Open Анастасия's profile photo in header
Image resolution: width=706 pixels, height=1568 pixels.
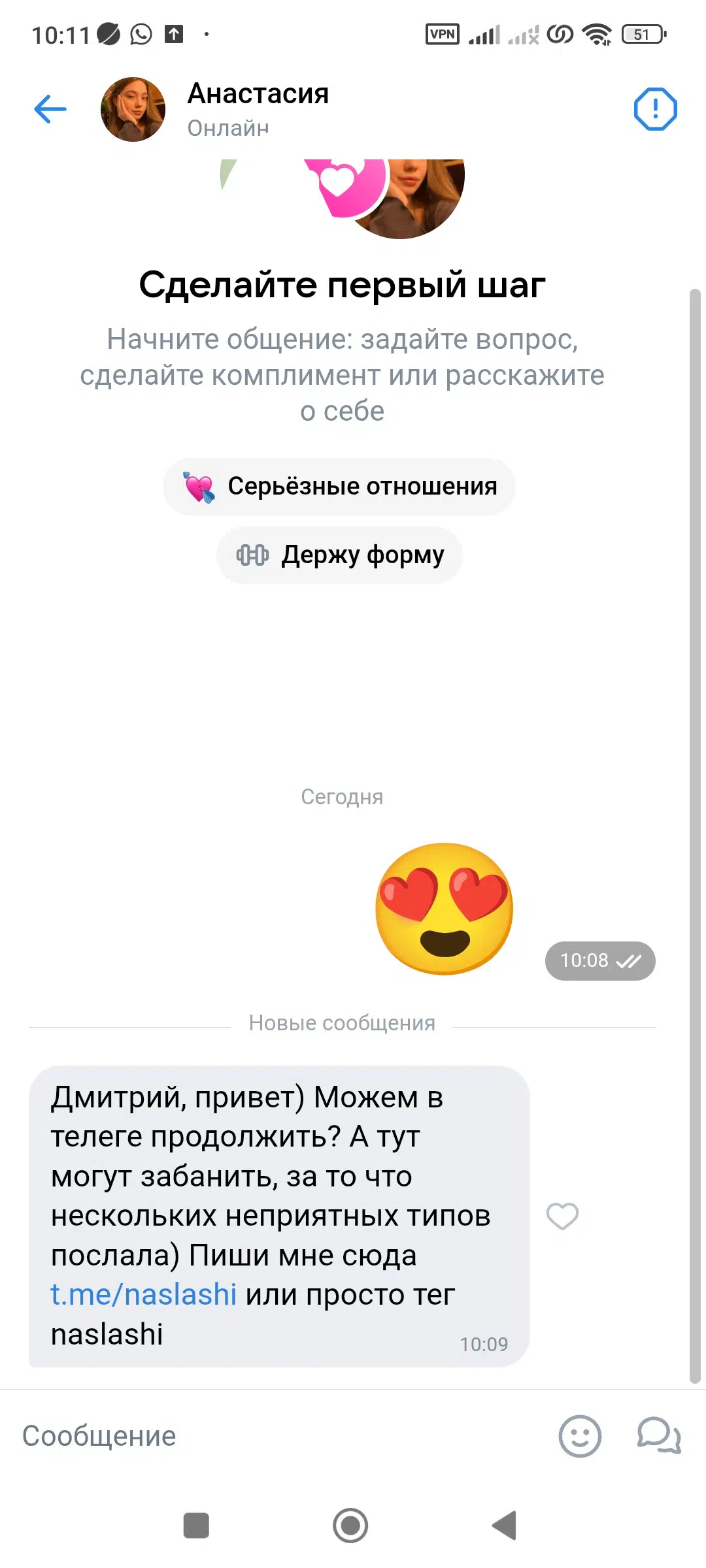coord(133,109)
